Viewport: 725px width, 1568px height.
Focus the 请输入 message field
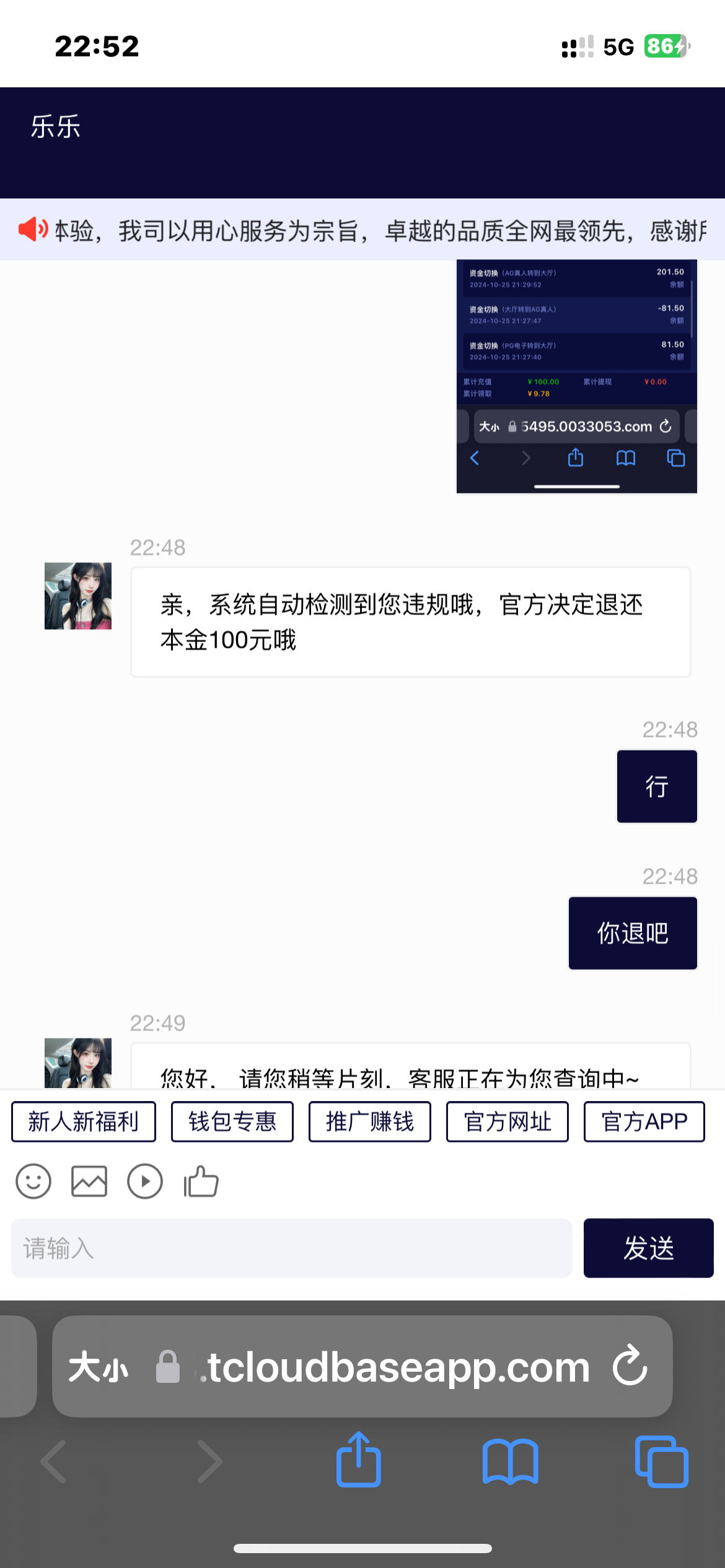point(291,1248)
